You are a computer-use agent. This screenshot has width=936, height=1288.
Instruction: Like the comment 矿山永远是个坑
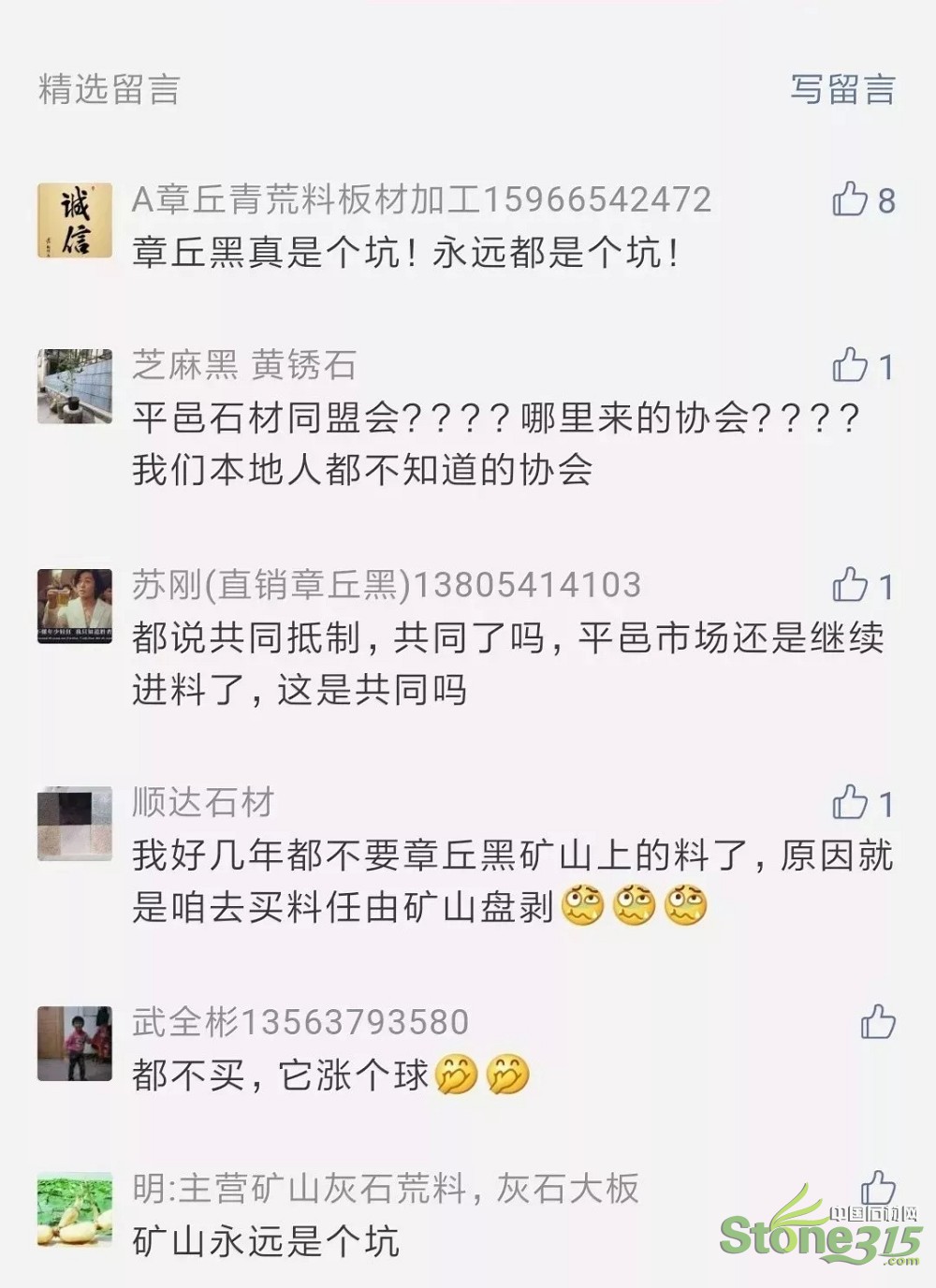pos(878,1187)
